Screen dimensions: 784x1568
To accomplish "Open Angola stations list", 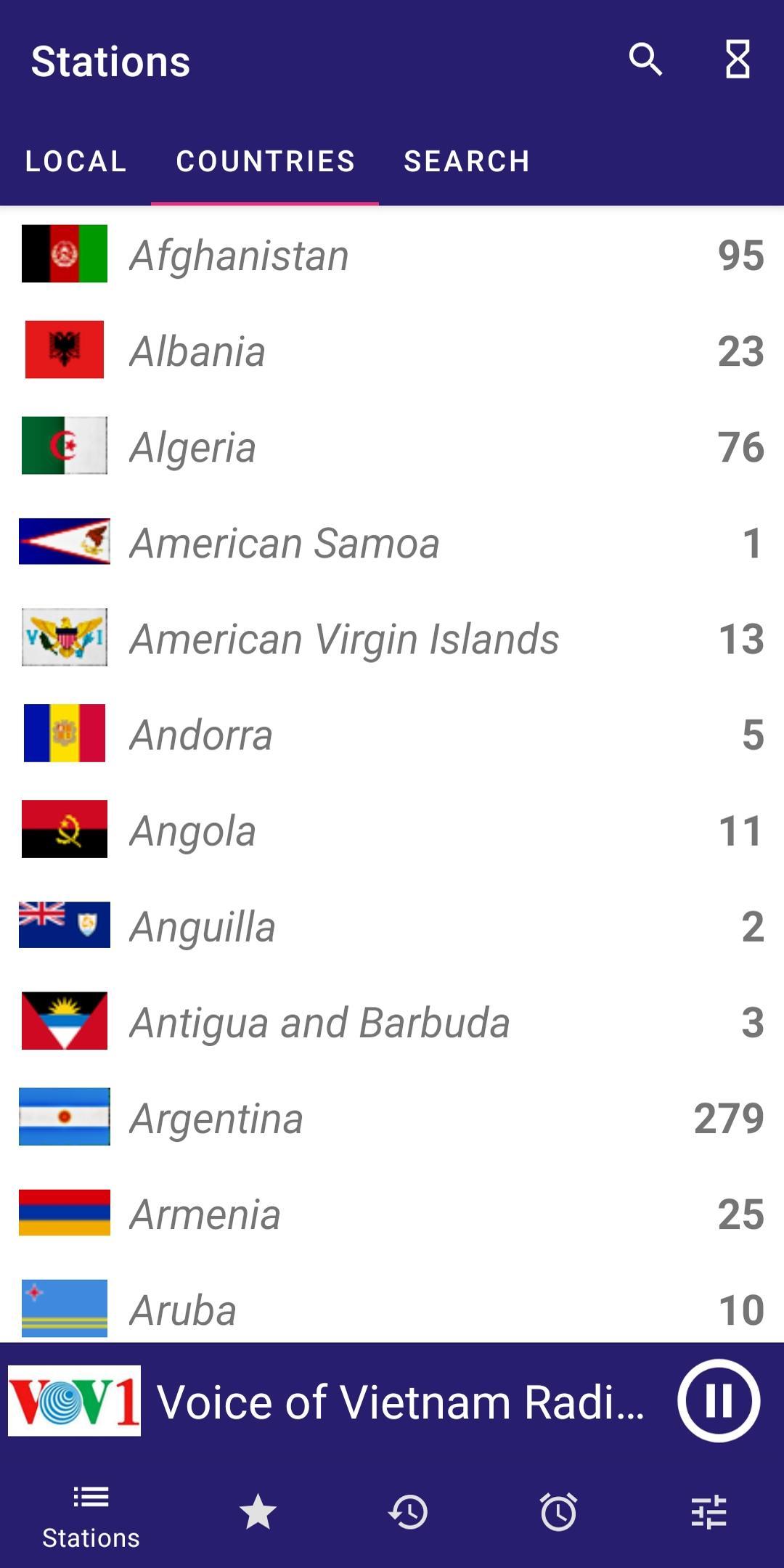I will pyautogui.click(x=392, y=829).
